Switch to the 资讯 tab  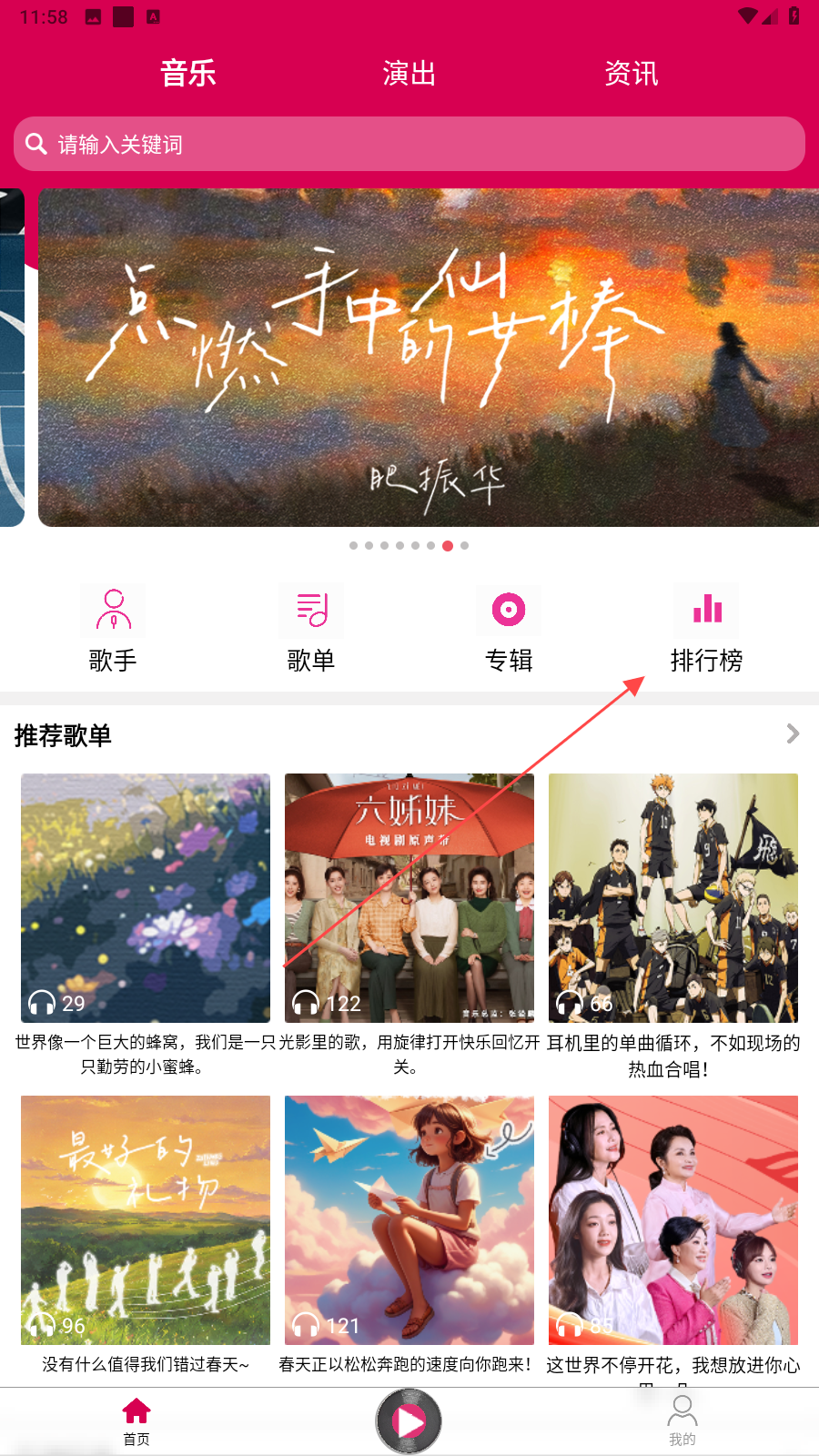pyautogui.click(x=631, y=73)
